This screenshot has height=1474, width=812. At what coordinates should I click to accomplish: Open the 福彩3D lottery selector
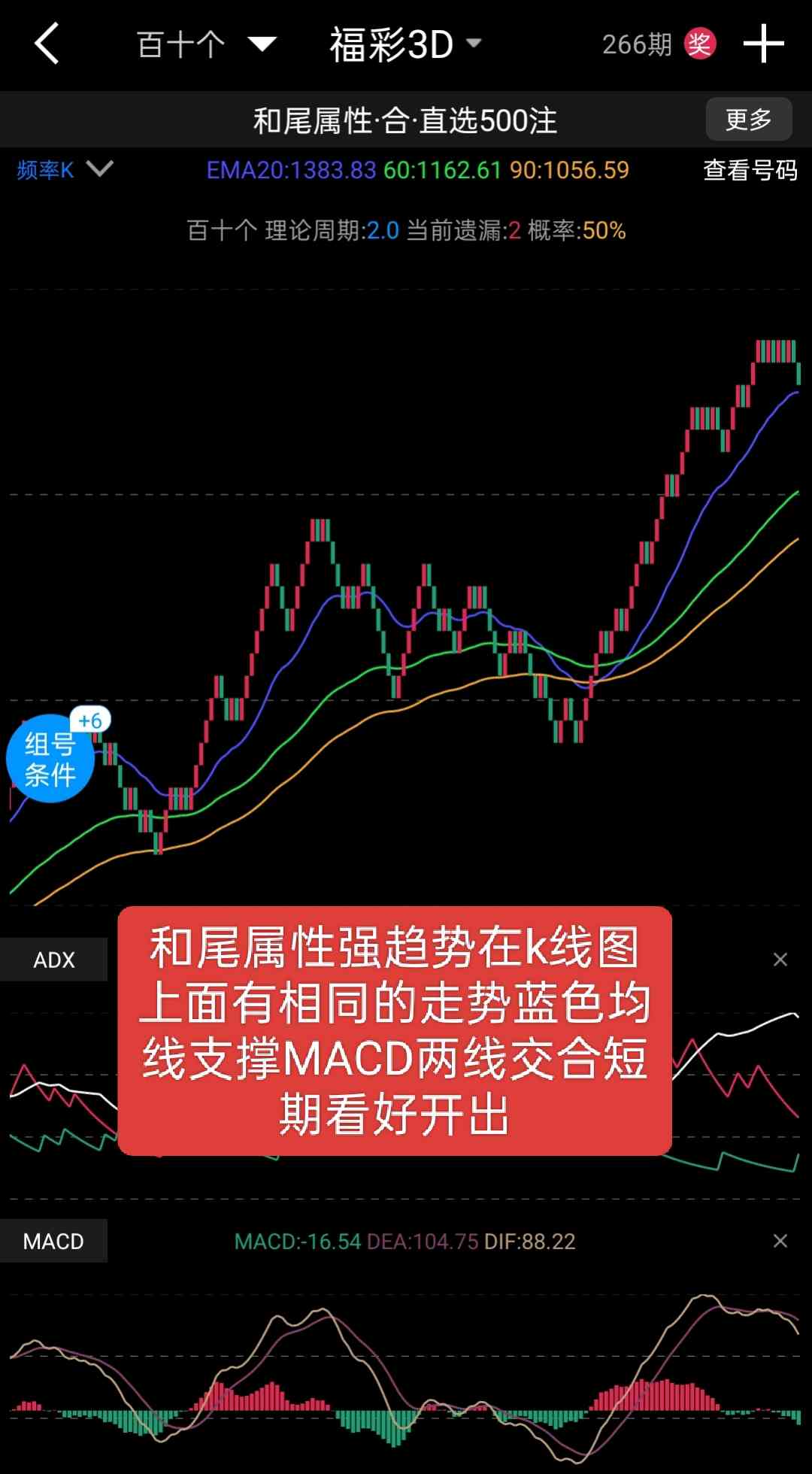[x=404, y=44]
